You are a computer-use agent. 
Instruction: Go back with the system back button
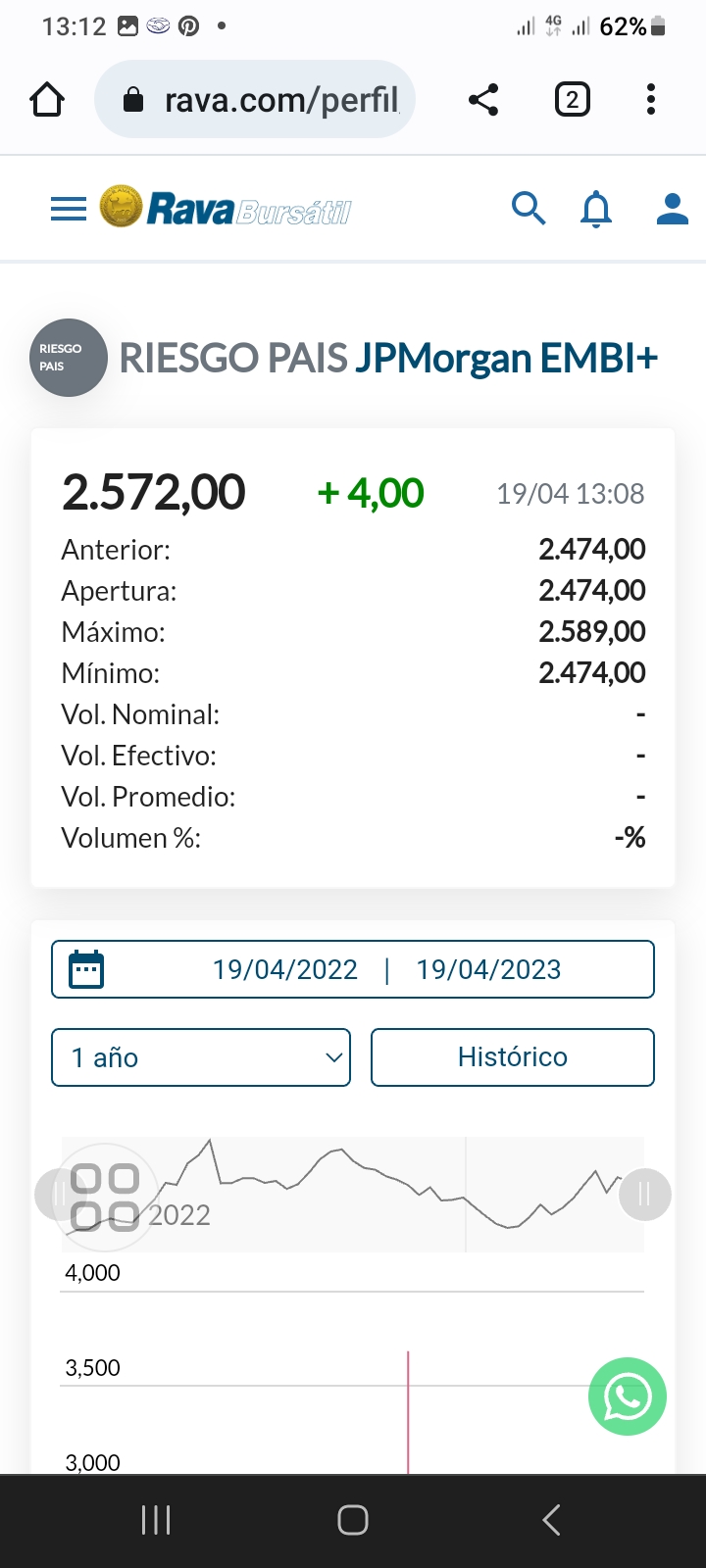551,1520
